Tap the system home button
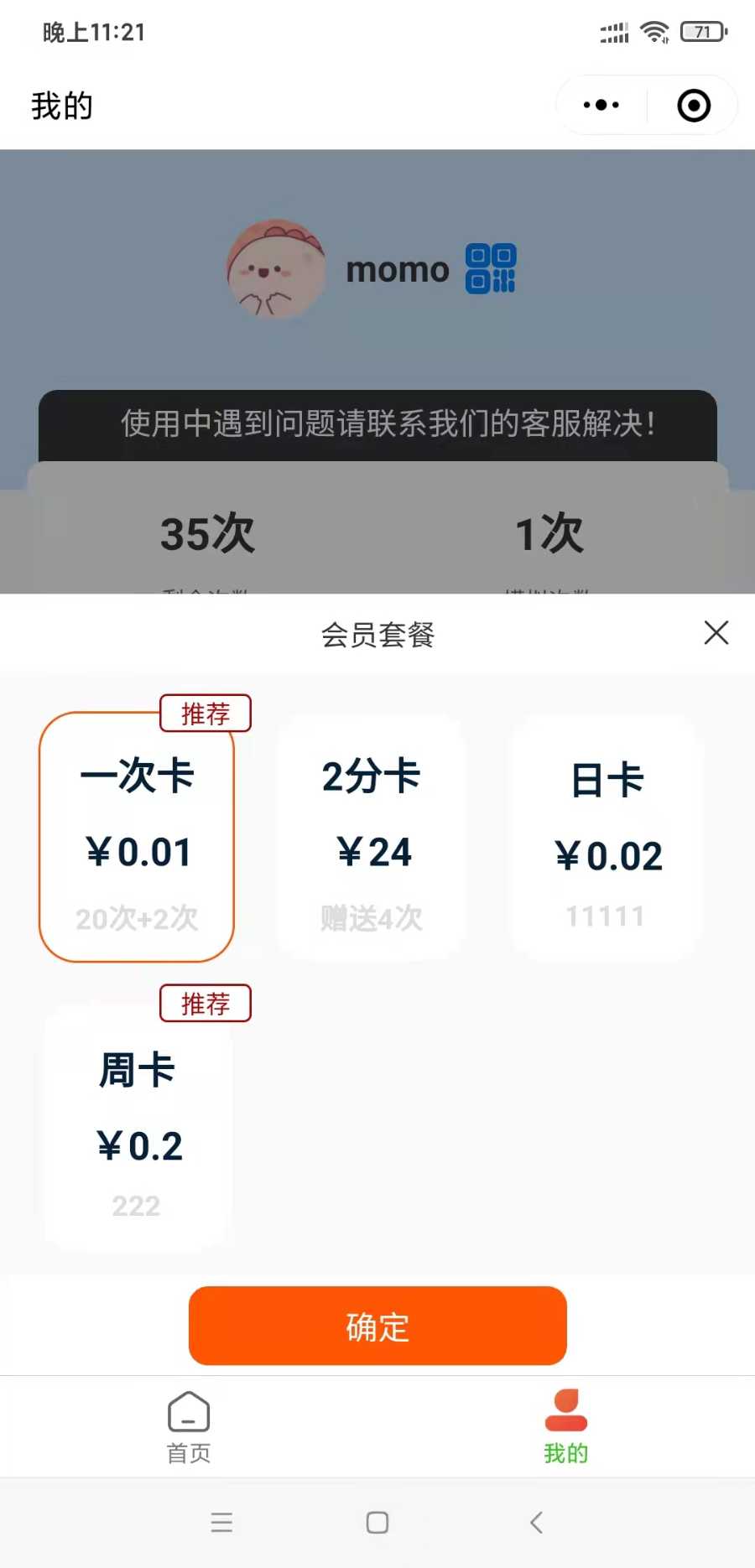 point(377,1522)
